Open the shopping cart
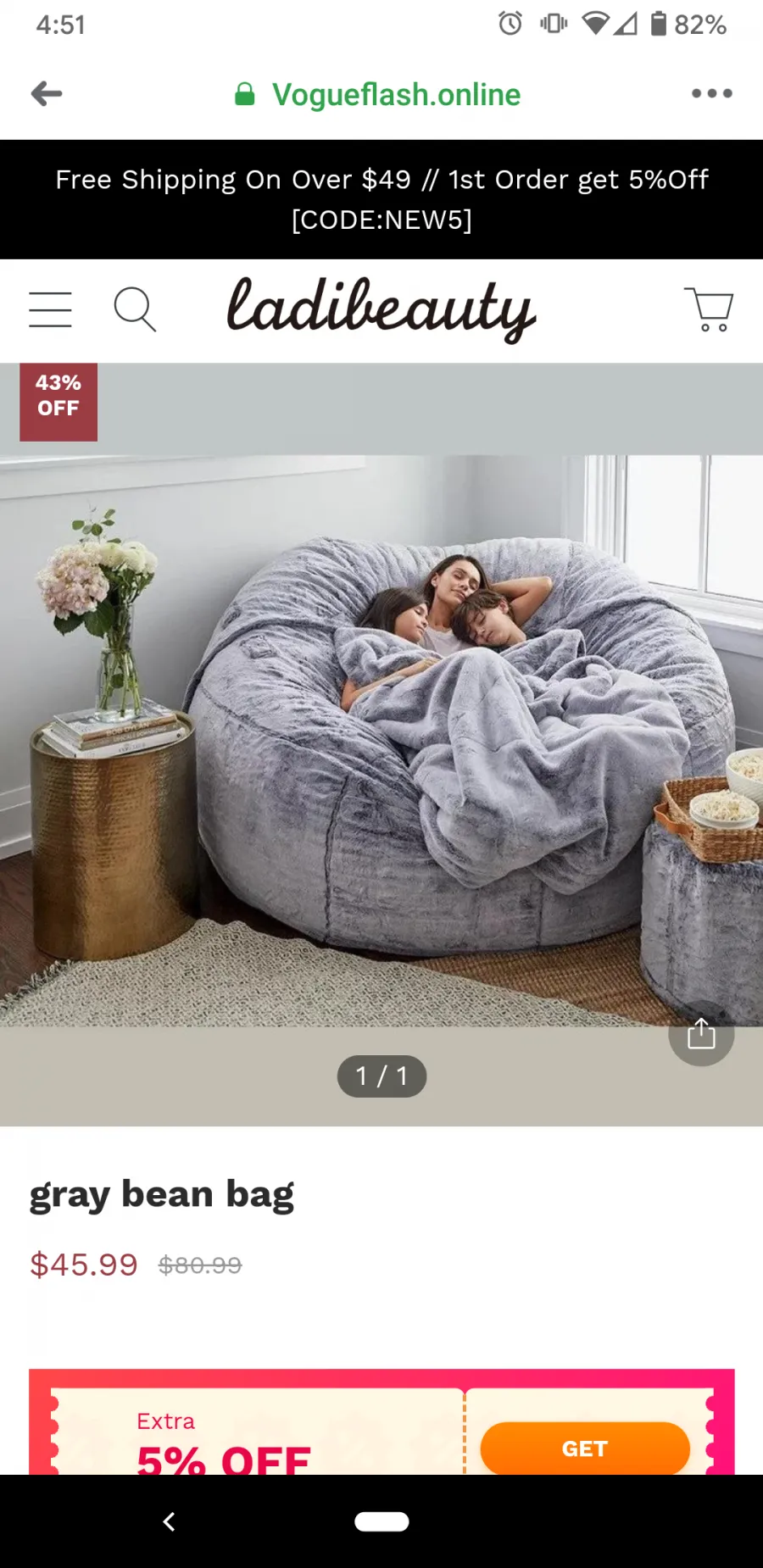 [709, 309]
